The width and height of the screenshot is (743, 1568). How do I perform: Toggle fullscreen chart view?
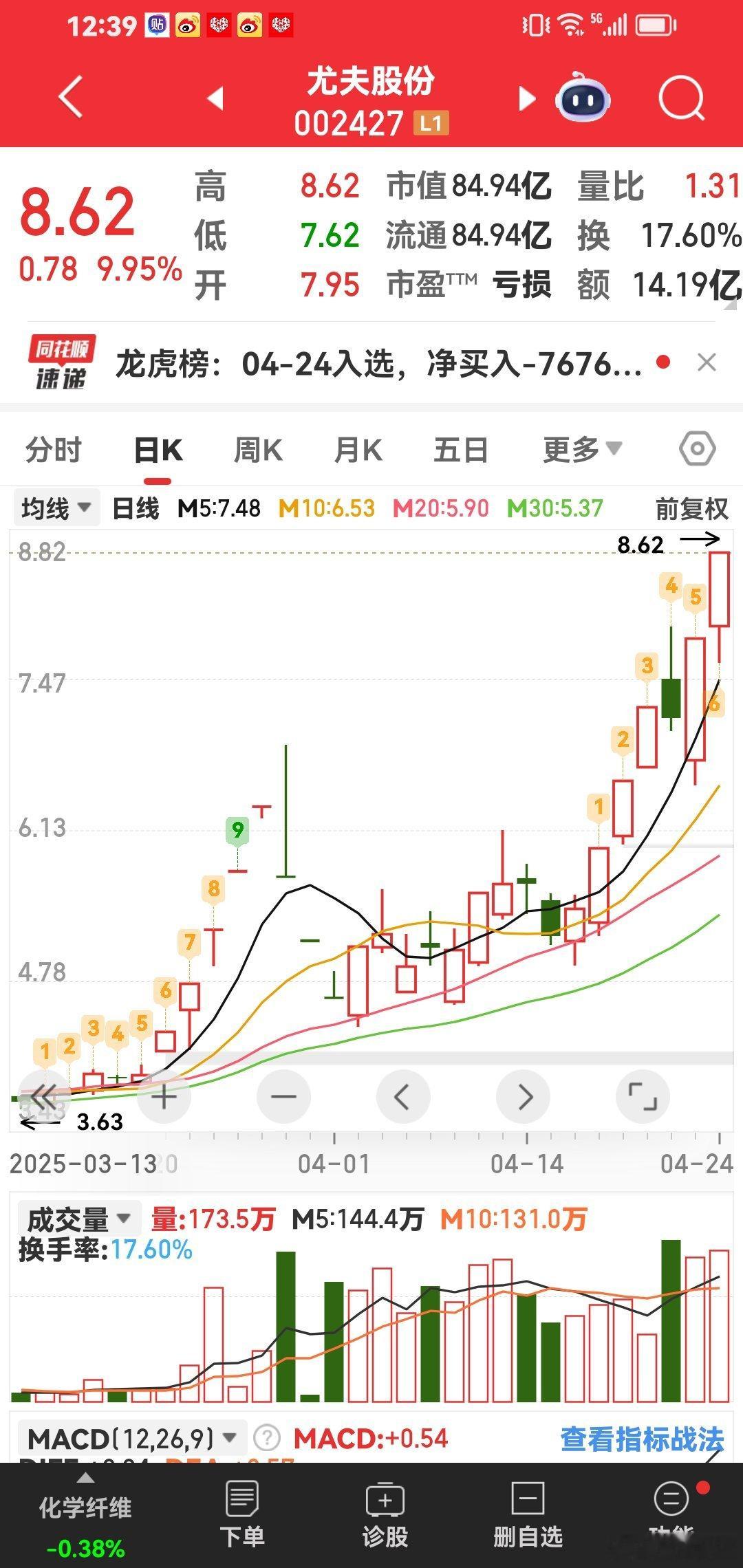click(x=643, y=1096)
